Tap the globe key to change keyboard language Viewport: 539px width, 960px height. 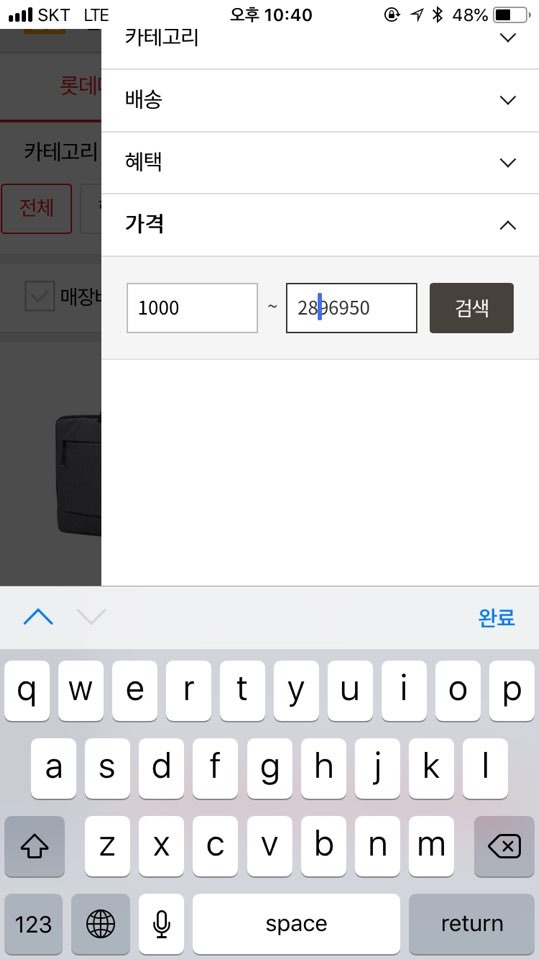pos(100,924)
